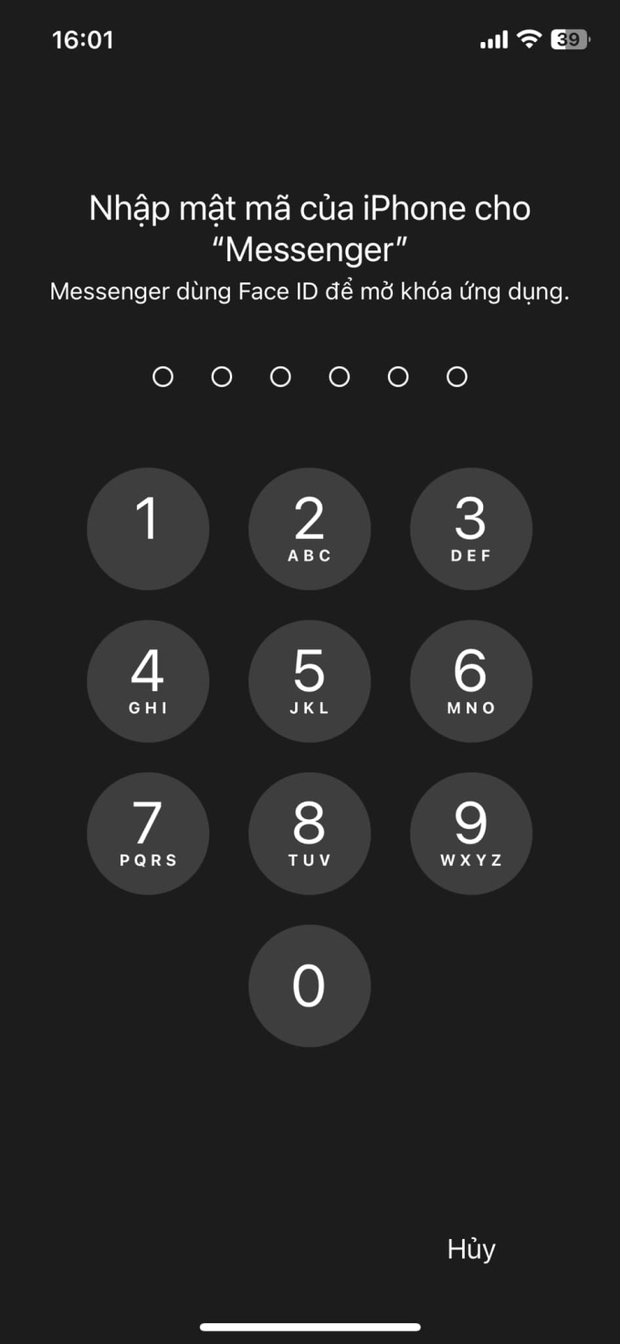Screen dimensions: 620x1344
Task: Tap the 9 WXYZ key
Action: coord(471,833)
